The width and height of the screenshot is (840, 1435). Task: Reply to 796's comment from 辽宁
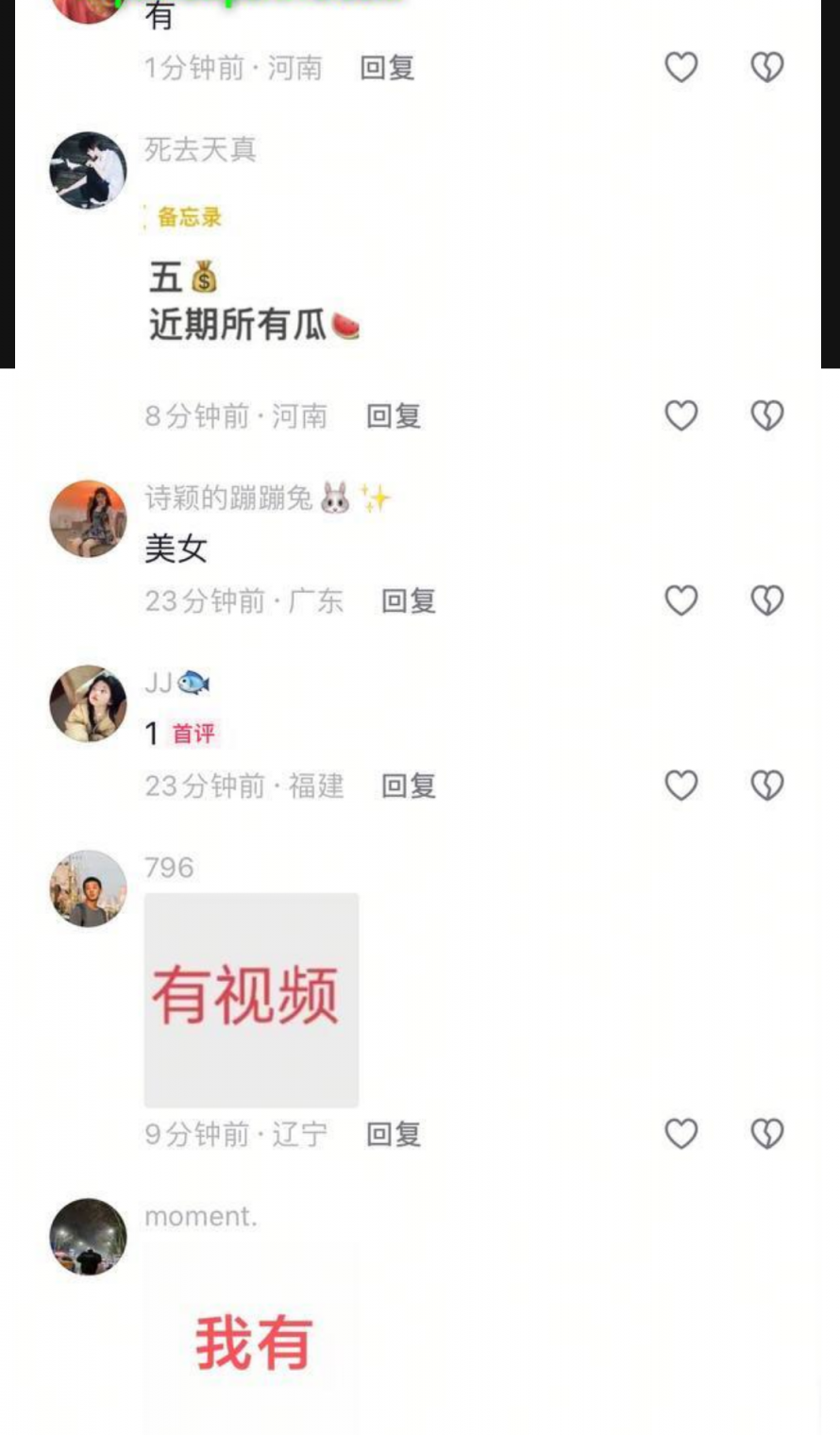pyautogui.click(x=393, y=1135)
